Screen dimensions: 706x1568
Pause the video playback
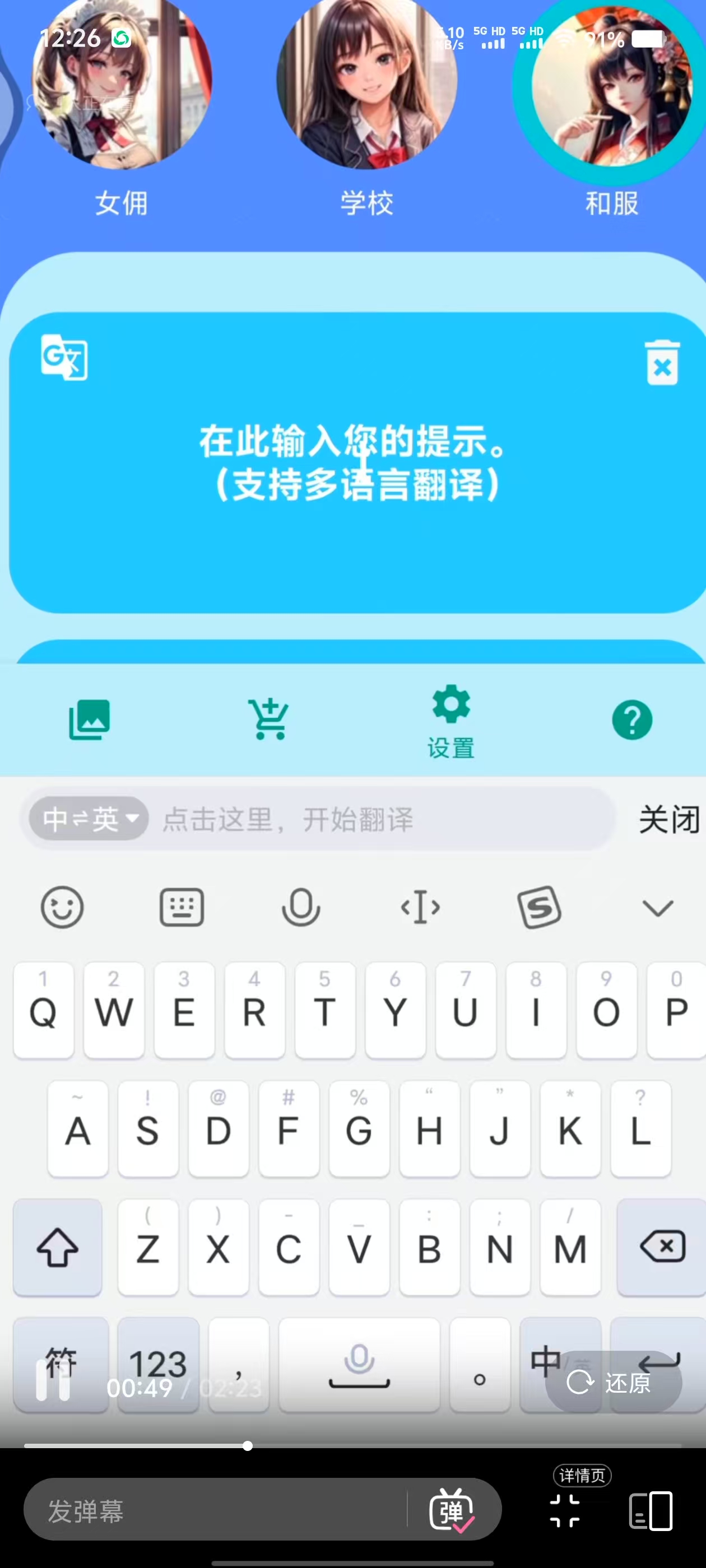point(52,1380)
